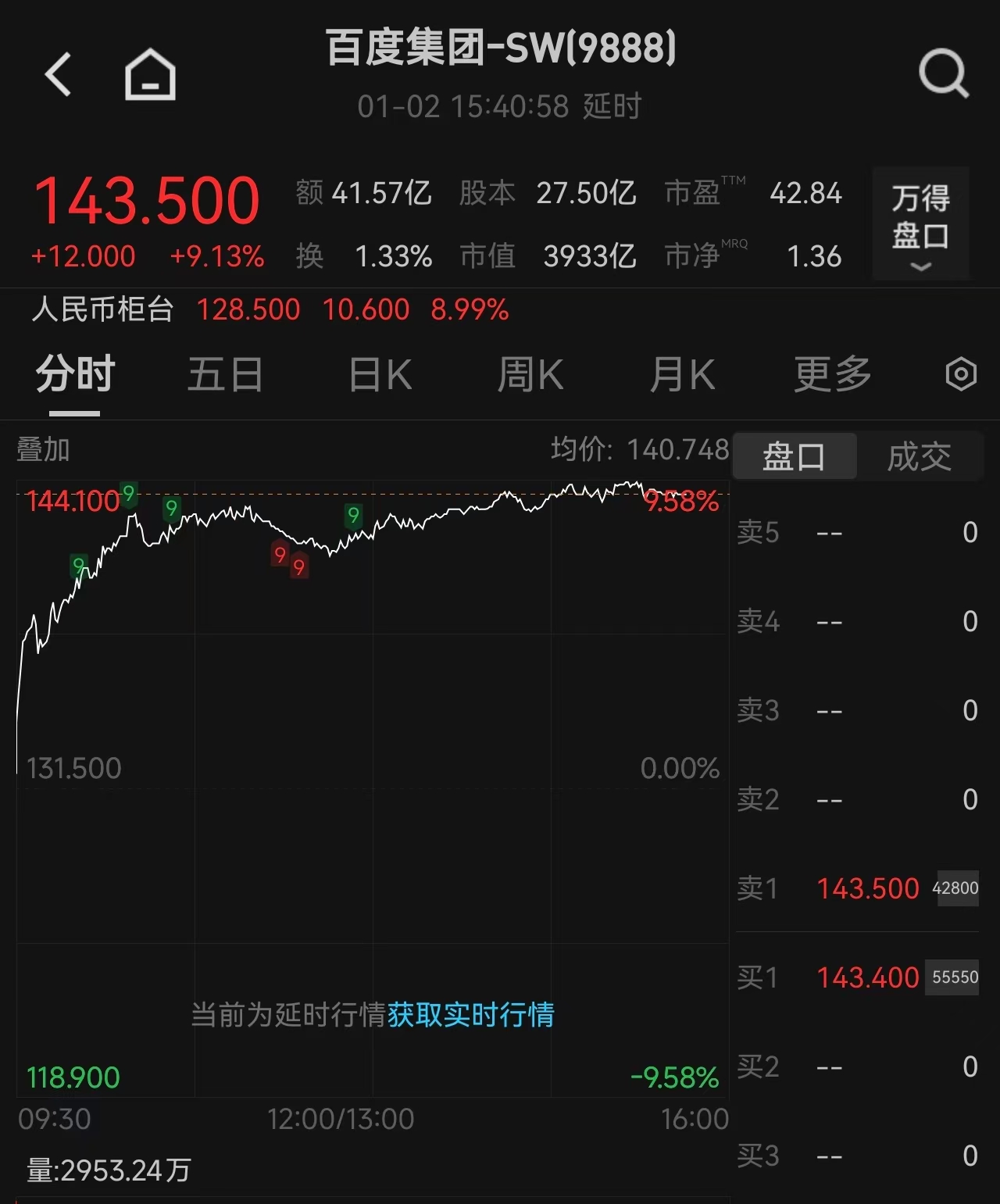1000x1204 pixels.
Task: Open the 更多 chart options
Action: [833, 374]
